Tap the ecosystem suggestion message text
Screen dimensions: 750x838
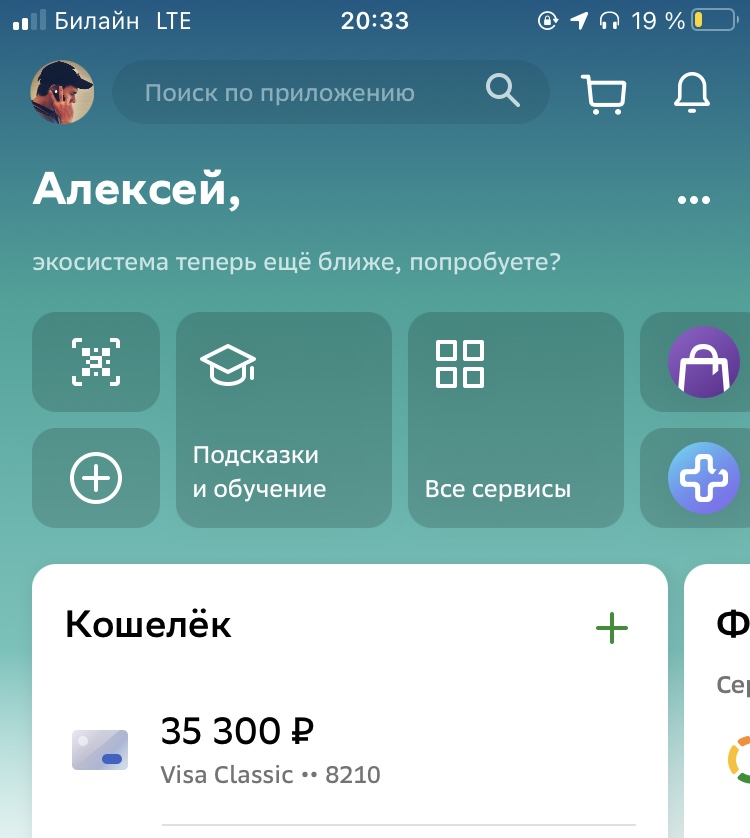pyautogui.click(x=297, y=260)
